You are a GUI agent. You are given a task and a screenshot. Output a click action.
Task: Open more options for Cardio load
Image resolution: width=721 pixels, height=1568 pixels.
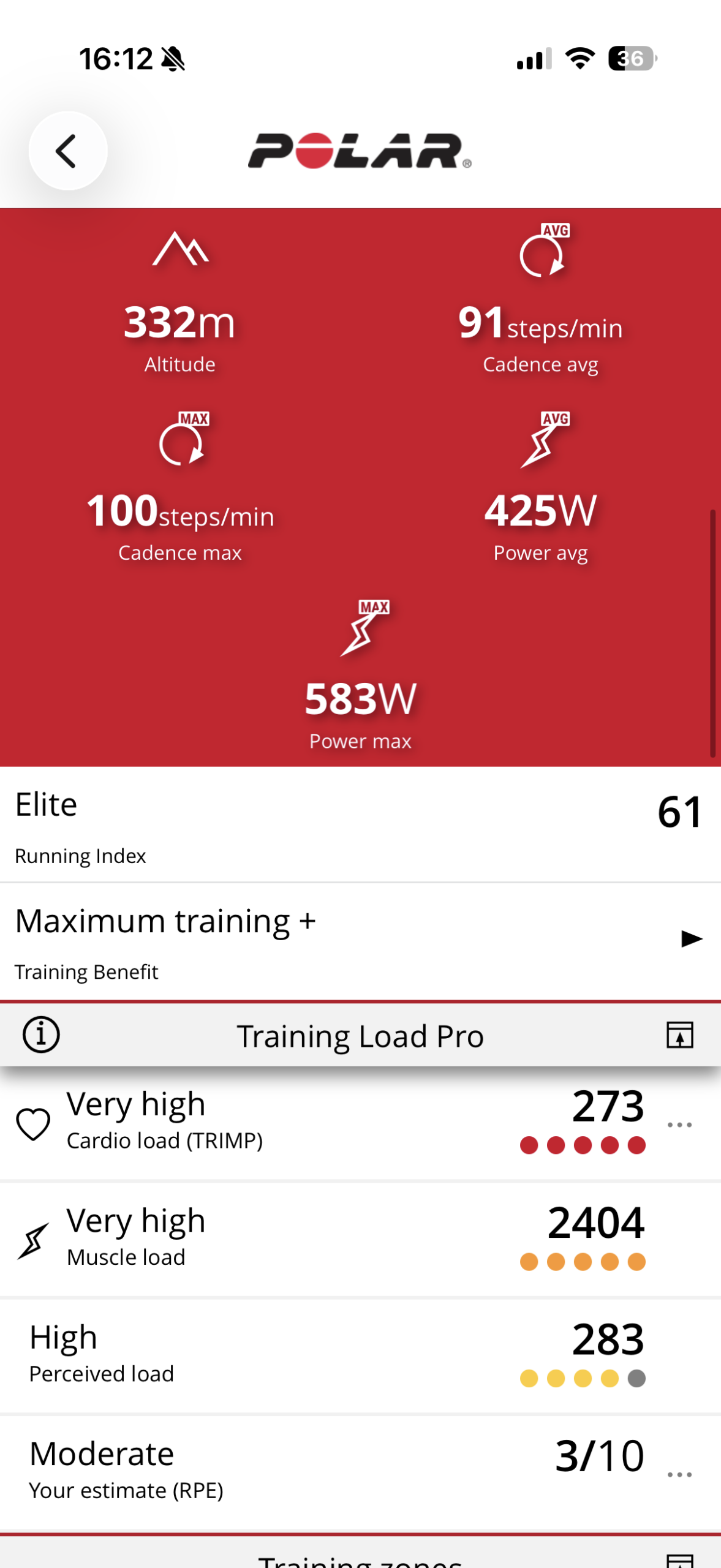coord(679,1125)
